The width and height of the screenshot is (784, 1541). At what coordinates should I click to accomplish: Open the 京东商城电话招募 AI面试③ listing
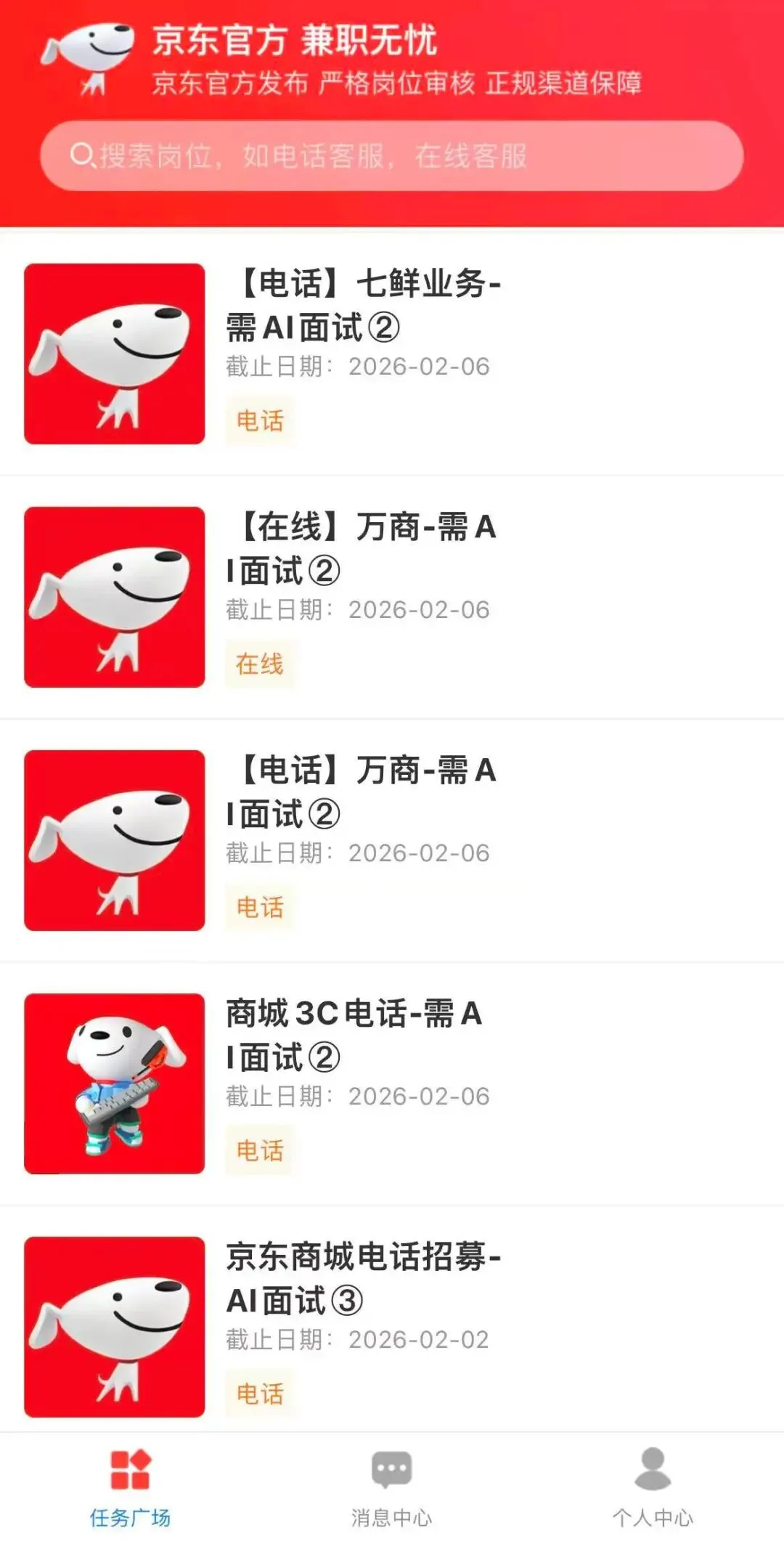[x=363, y=1278]
